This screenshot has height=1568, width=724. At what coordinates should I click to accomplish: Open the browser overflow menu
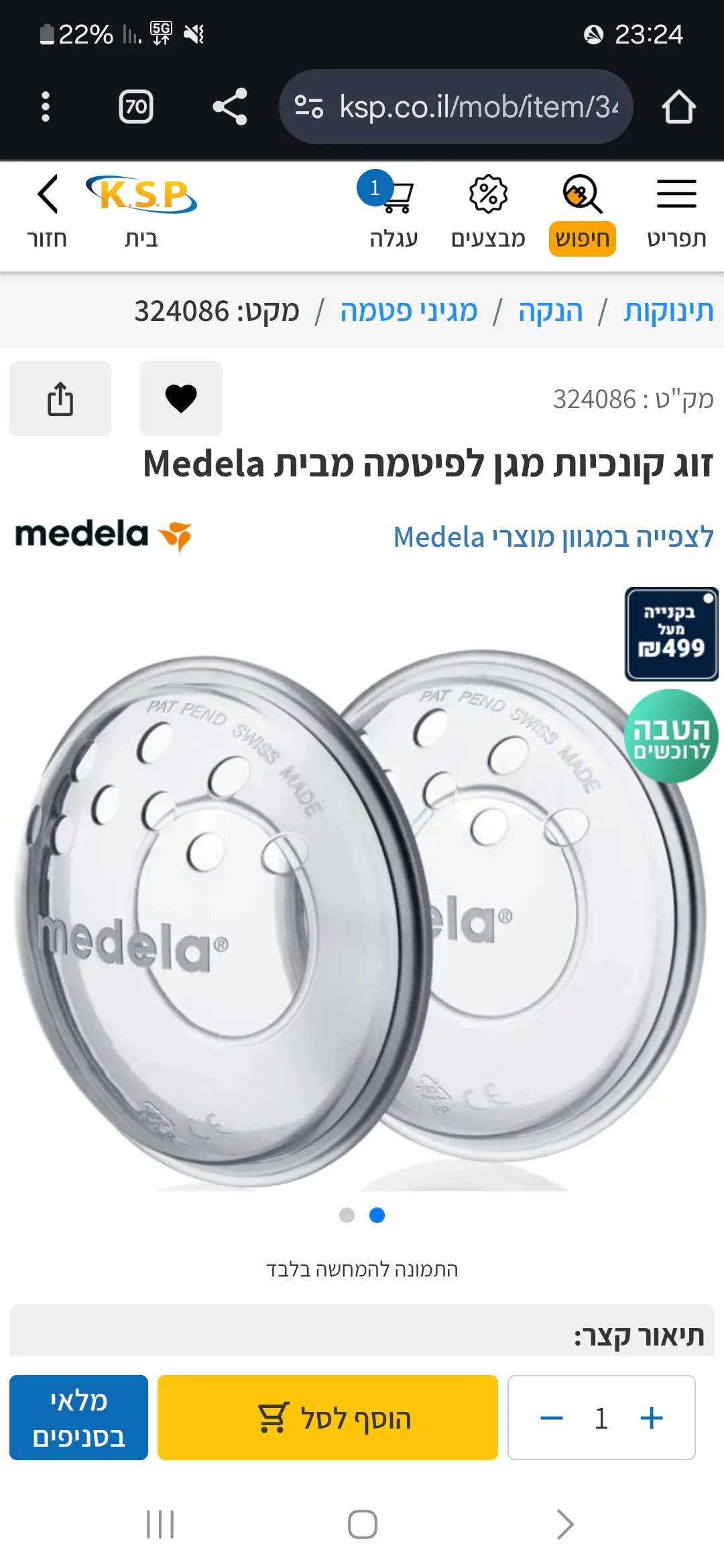pyautogui.click(x=46, y=107)
